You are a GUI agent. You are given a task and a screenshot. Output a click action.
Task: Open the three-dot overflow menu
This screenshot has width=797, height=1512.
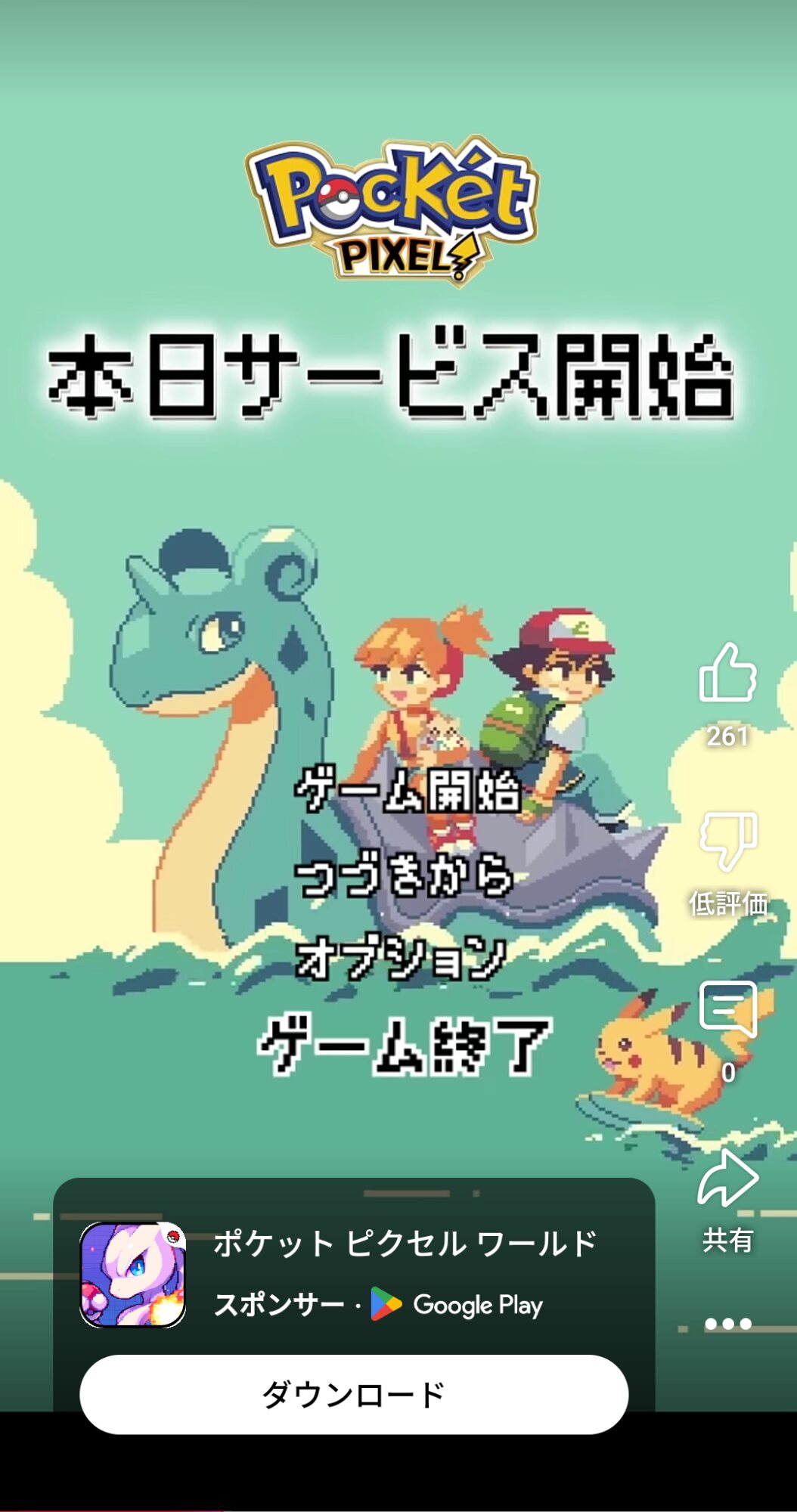tap(728, 1324)
